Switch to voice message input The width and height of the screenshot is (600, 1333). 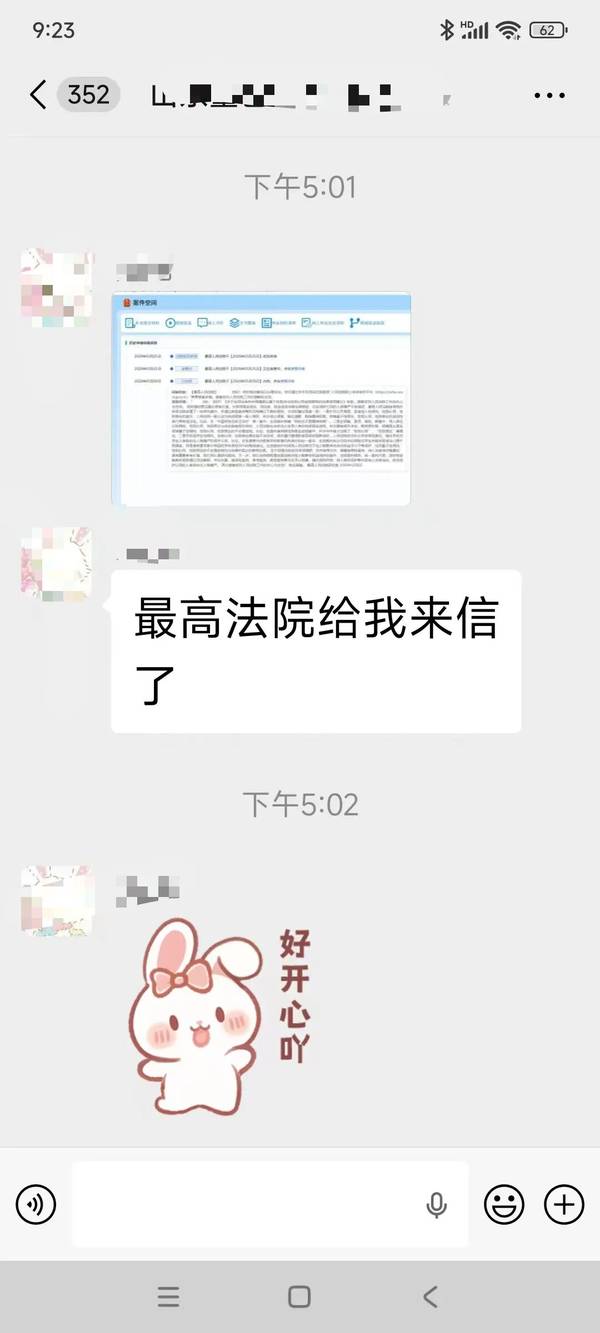point(36,1204)
